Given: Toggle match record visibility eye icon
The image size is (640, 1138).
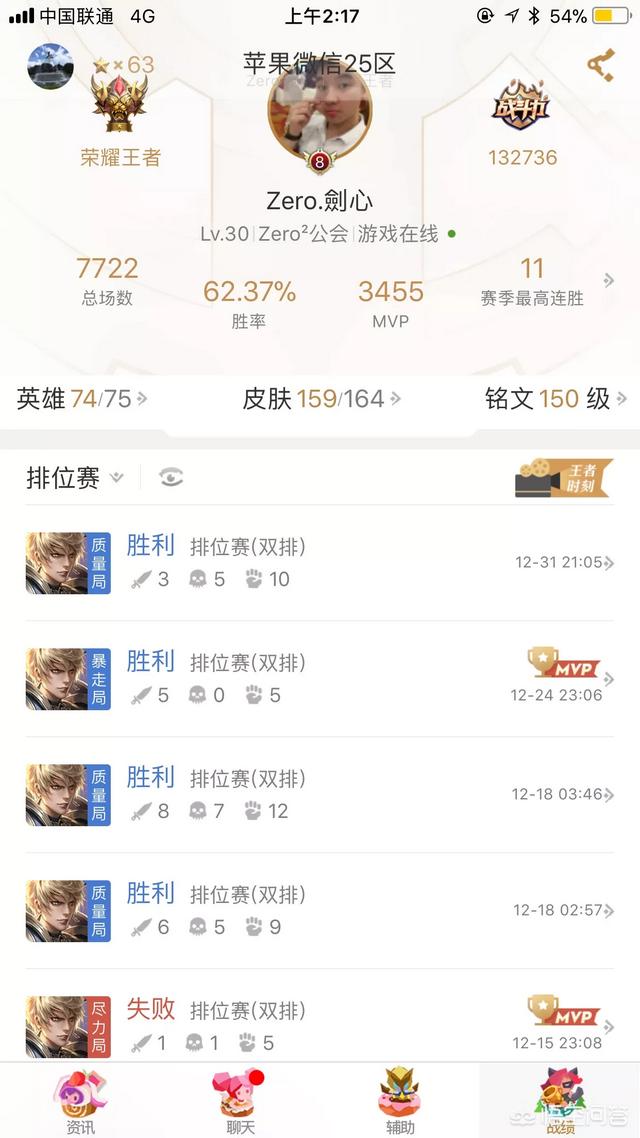Looking at the screenshot, I should pos(171,478).
